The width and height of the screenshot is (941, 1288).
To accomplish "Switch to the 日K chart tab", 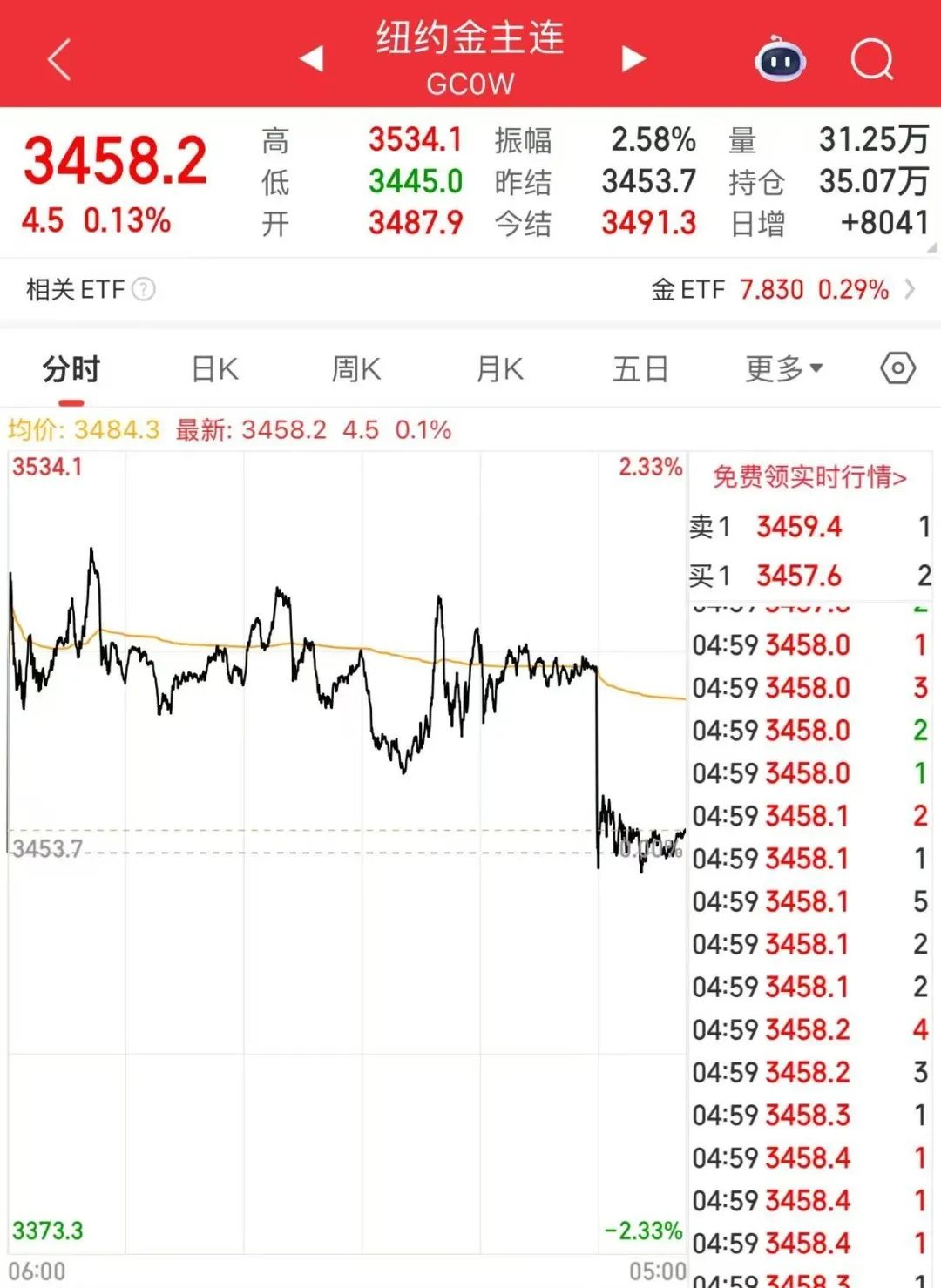I will pyautogui.click(x=214, y=369).
